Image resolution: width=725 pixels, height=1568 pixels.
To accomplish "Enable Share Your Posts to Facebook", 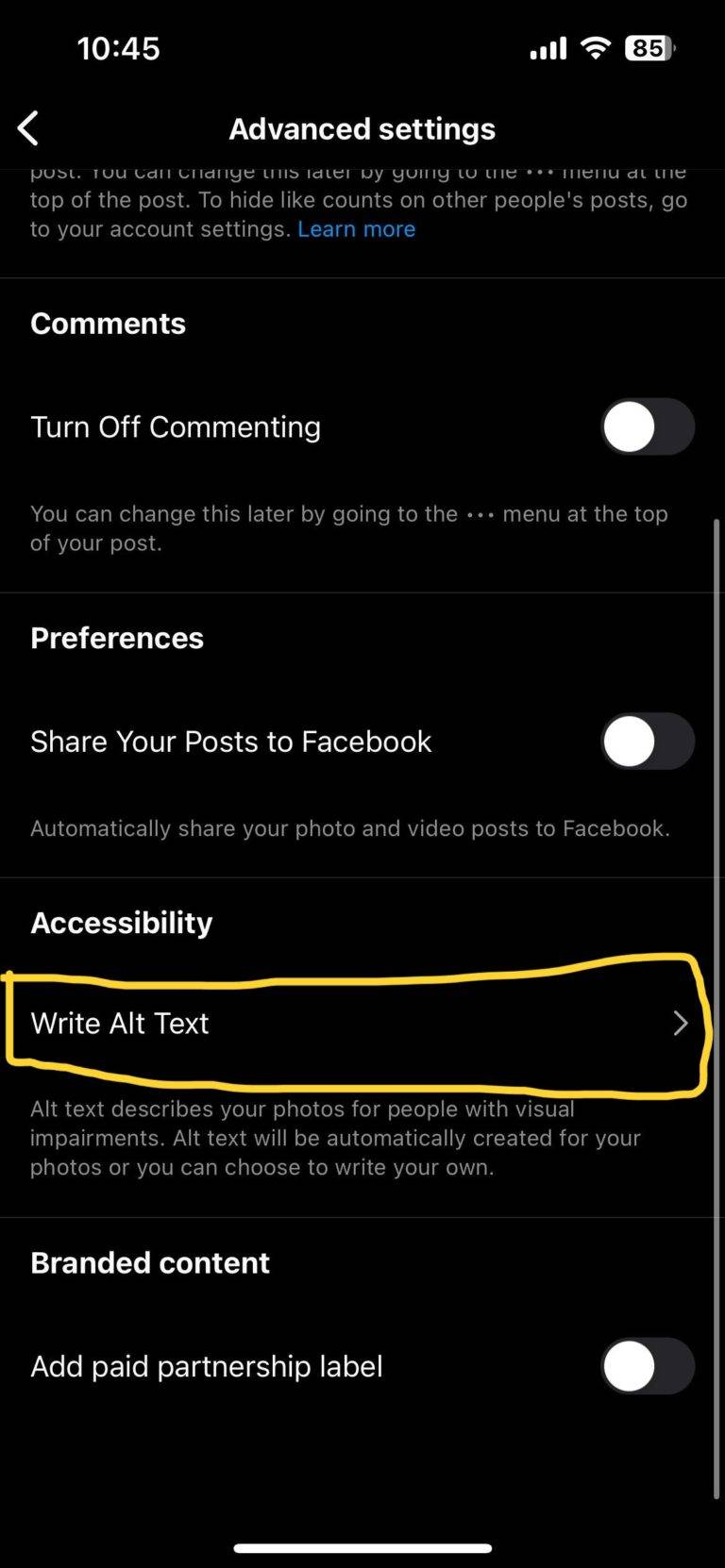I will pos(648,742).
